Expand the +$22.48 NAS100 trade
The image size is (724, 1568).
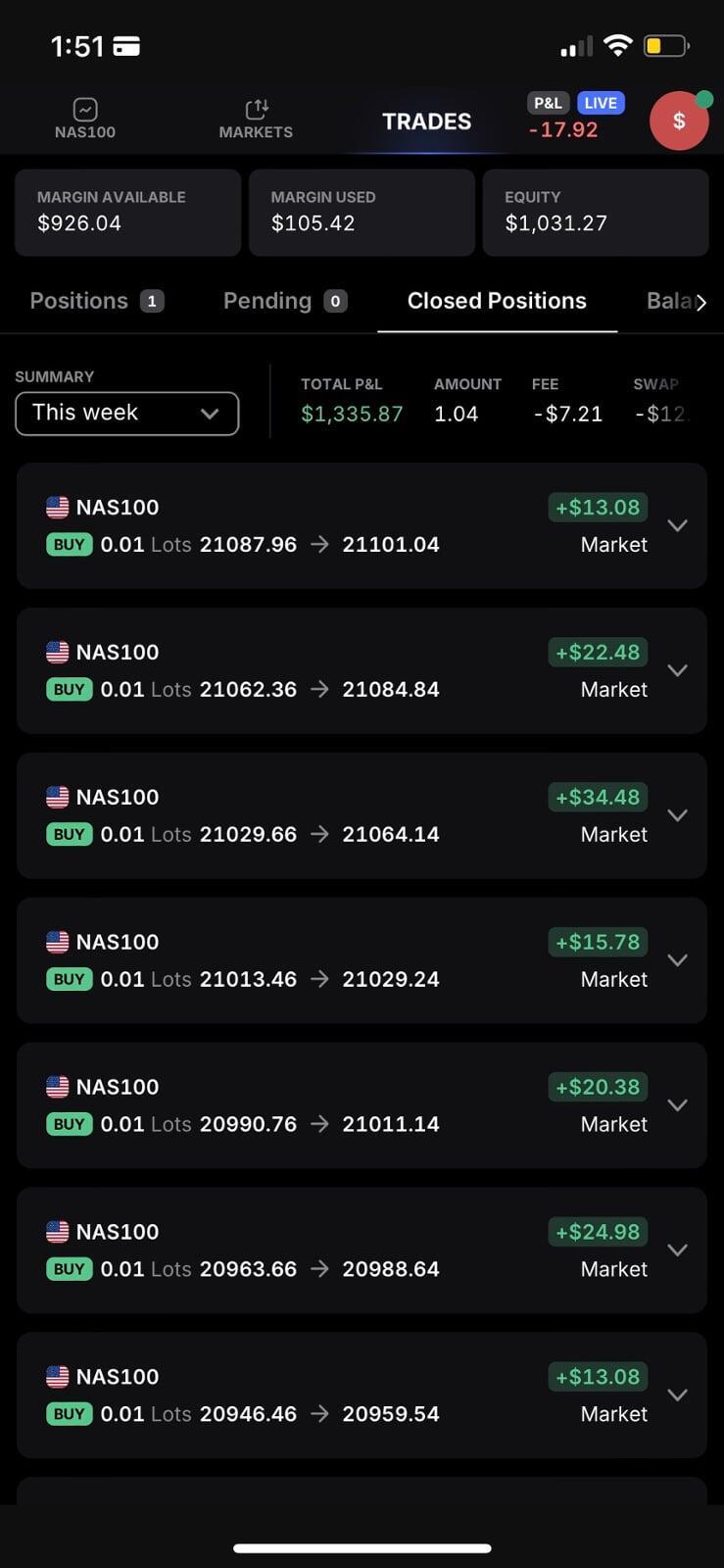[x=677, y=670]
